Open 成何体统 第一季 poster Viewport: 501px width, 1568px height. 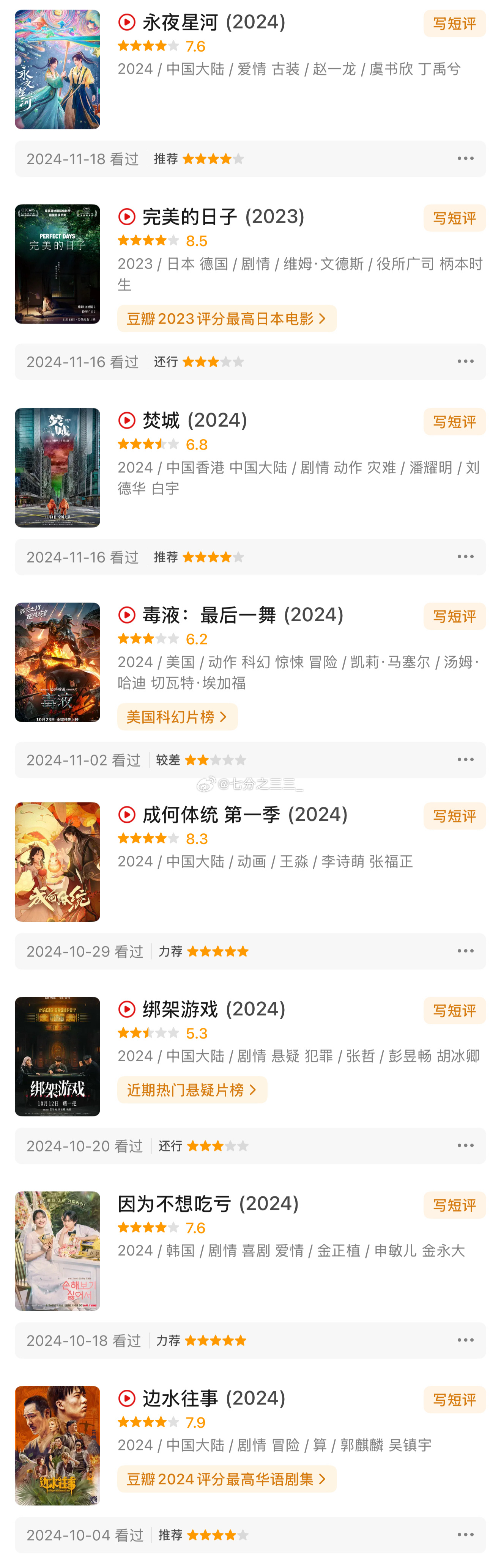click(57, 862)
